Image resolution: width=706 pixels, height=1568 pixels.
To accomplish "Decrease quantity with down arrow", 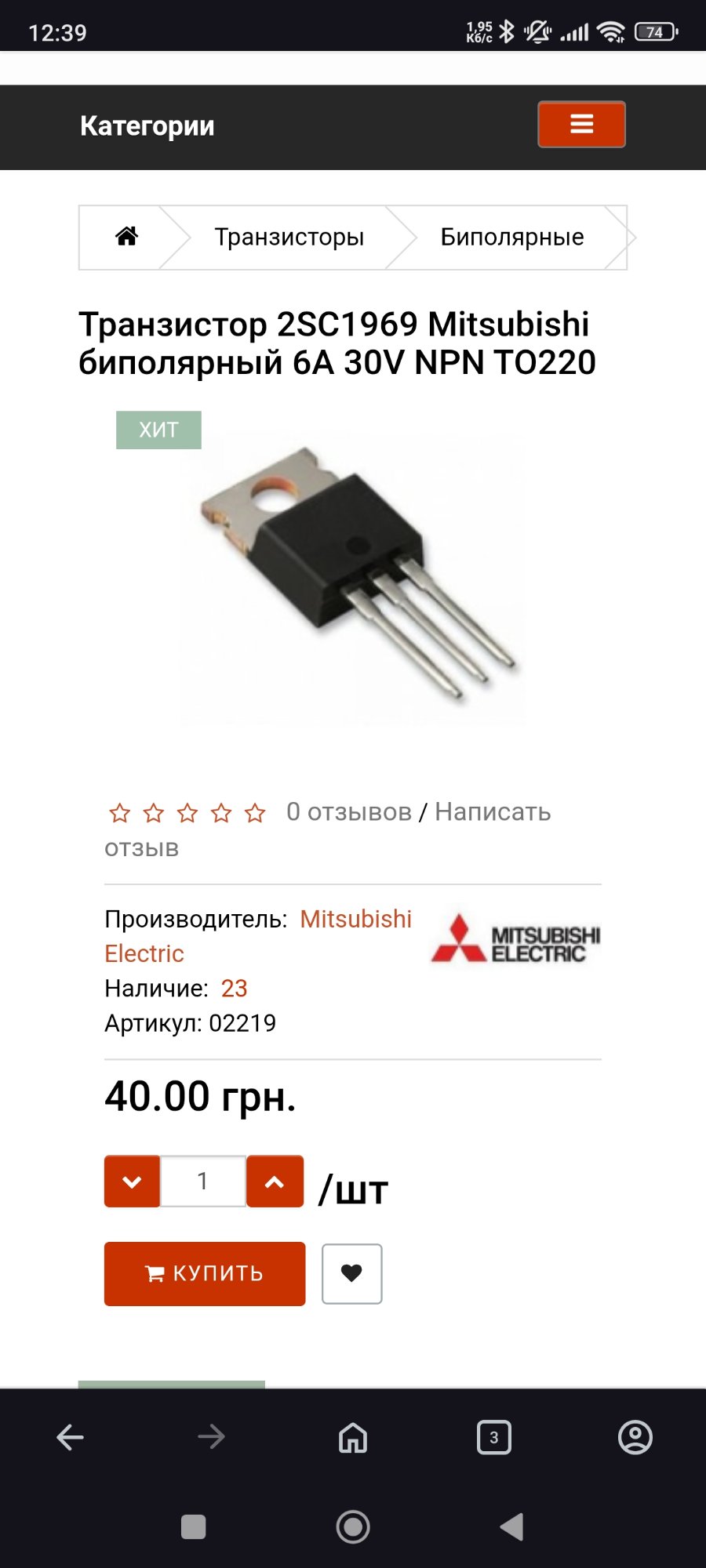I will tap(132, 1181).
